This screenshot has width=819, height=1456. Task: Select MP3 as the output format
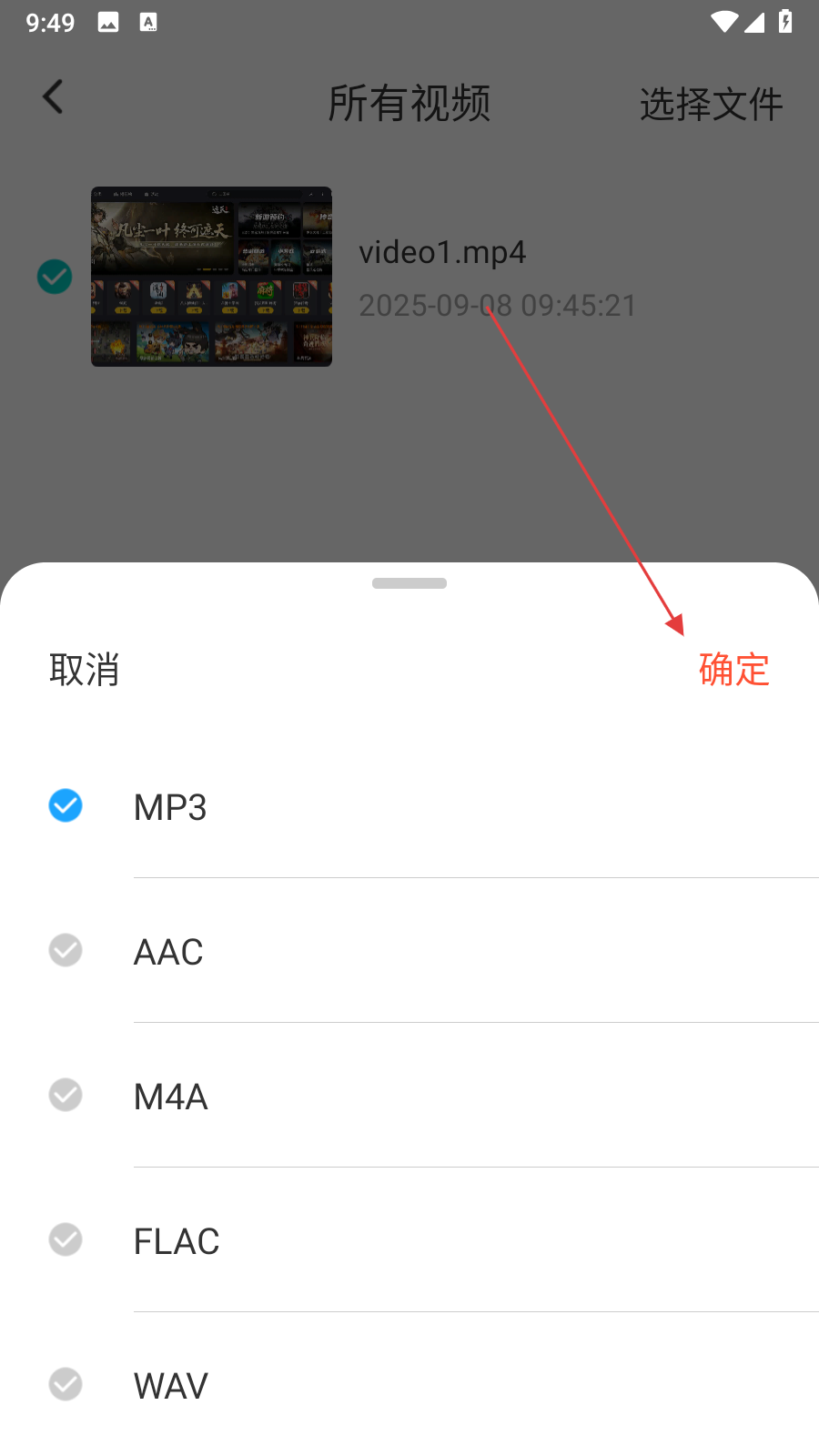click(x=170, y=807)
